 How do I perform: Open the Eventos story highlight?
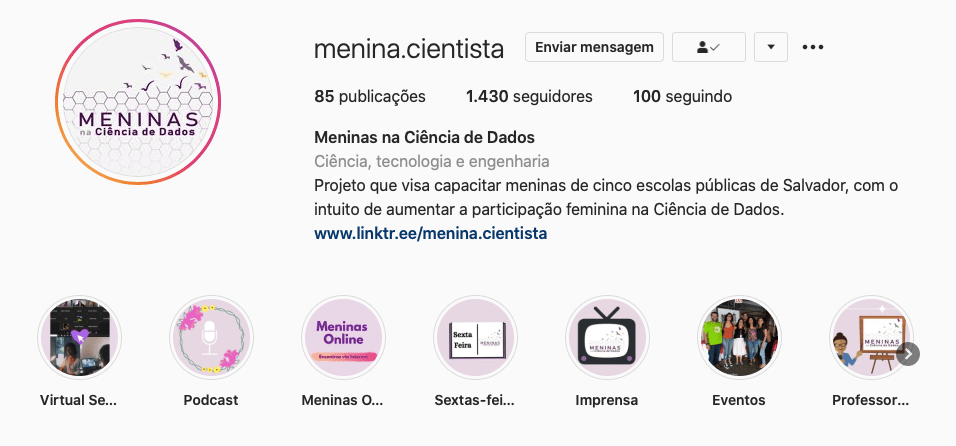[x=739, y=338]
